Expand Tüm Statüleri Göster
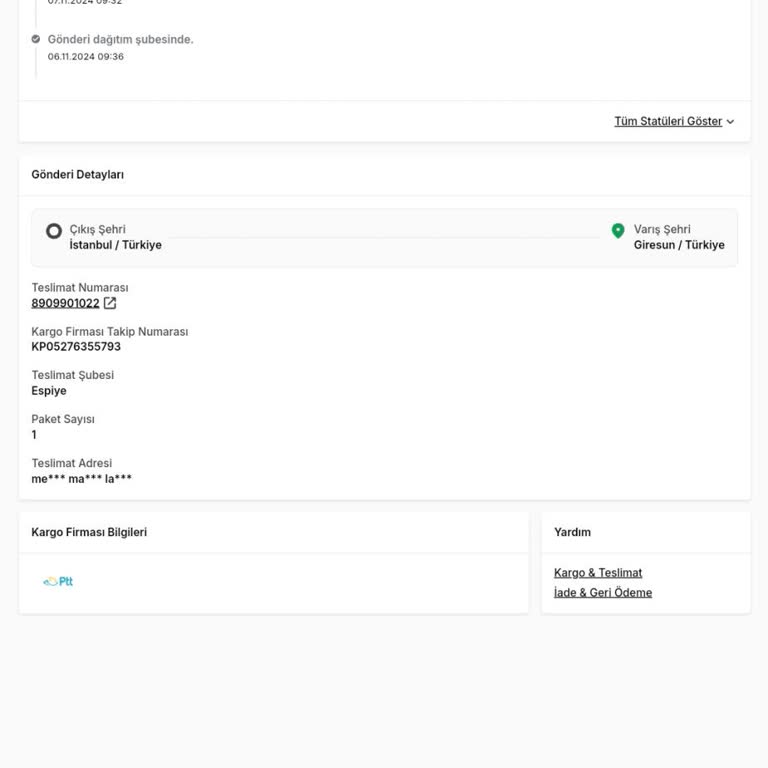The image size is (768, 768). coord(673,121)
